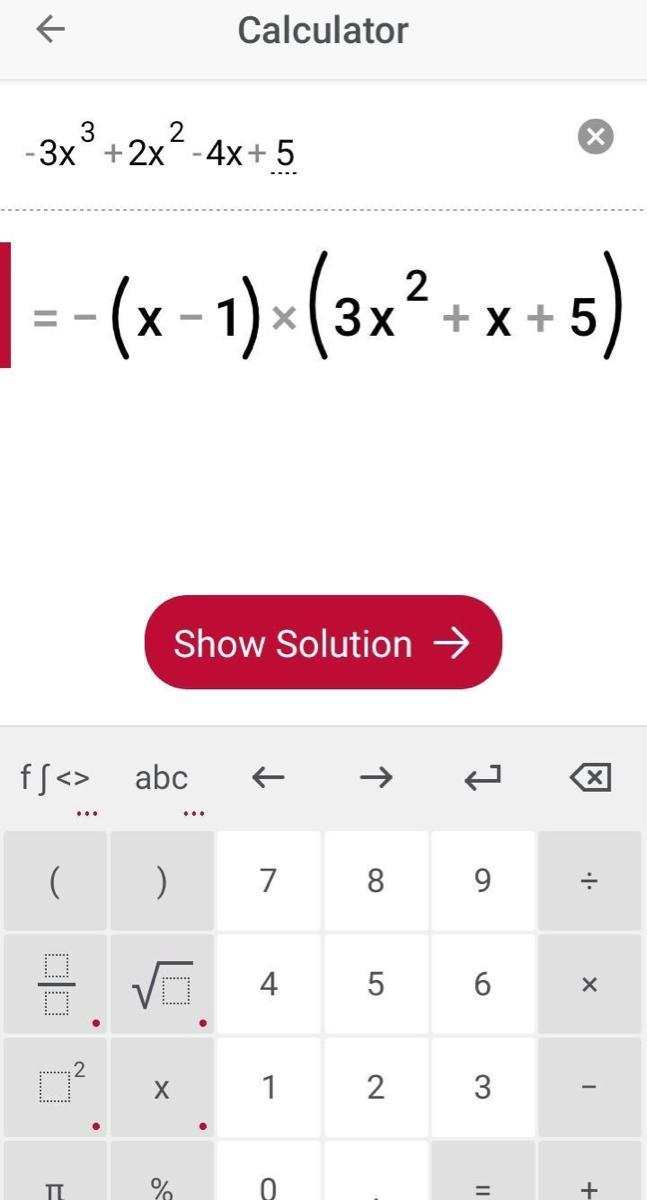Tap Show Solution button
The height and width of the screenshot is (1200, 647).
tap(322, 643)
